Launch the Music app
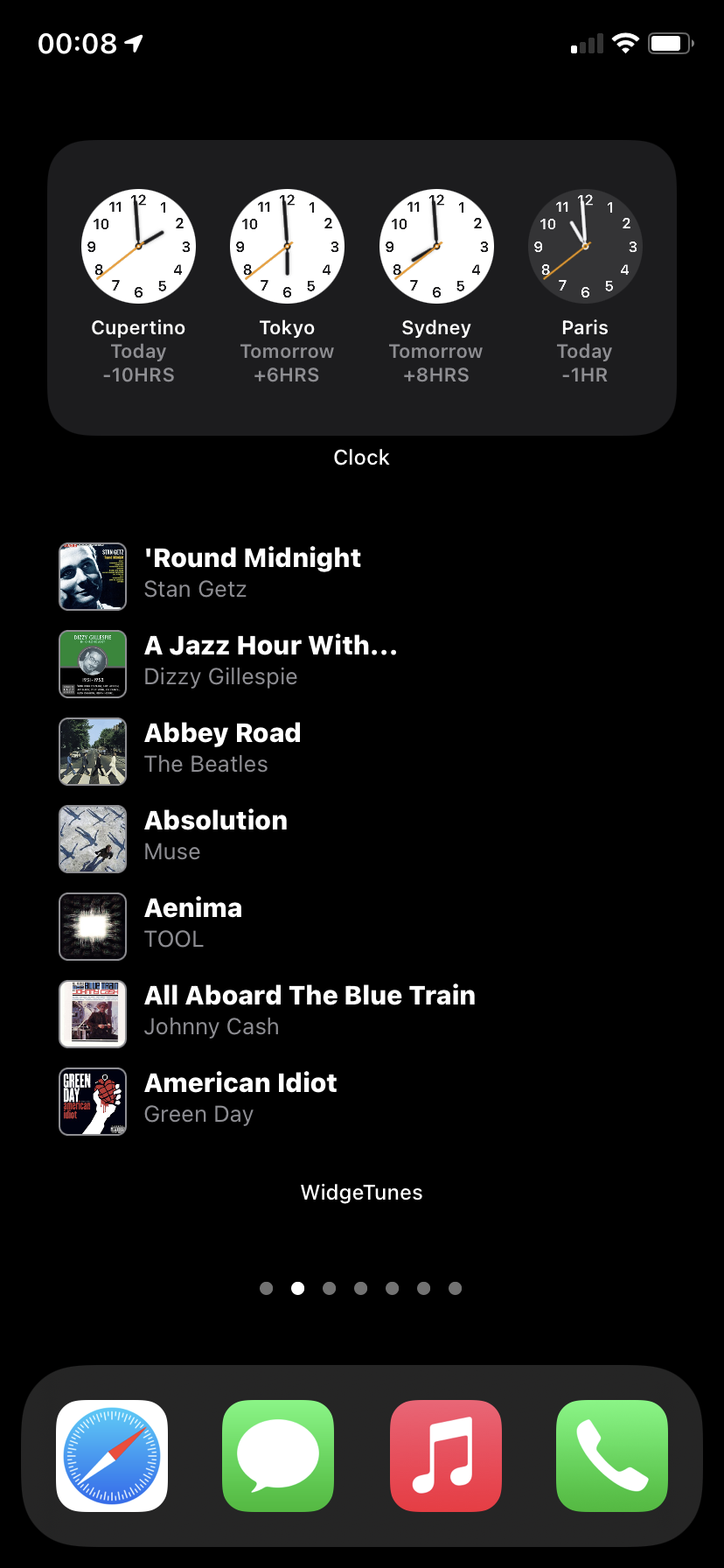Viewport: 724px width, 1568px height. [x=446, y=1456]
